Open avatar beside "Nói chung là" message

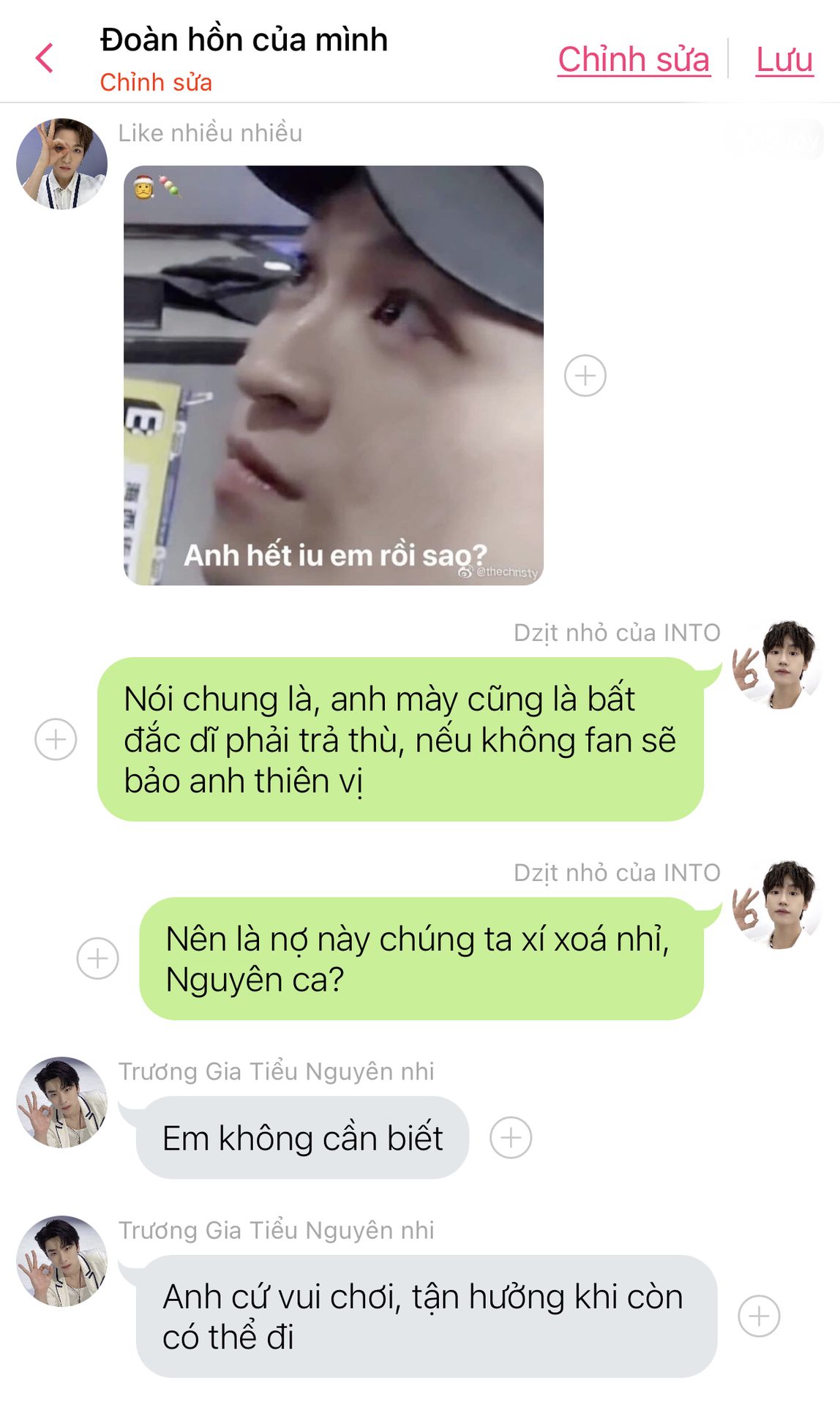777,665
